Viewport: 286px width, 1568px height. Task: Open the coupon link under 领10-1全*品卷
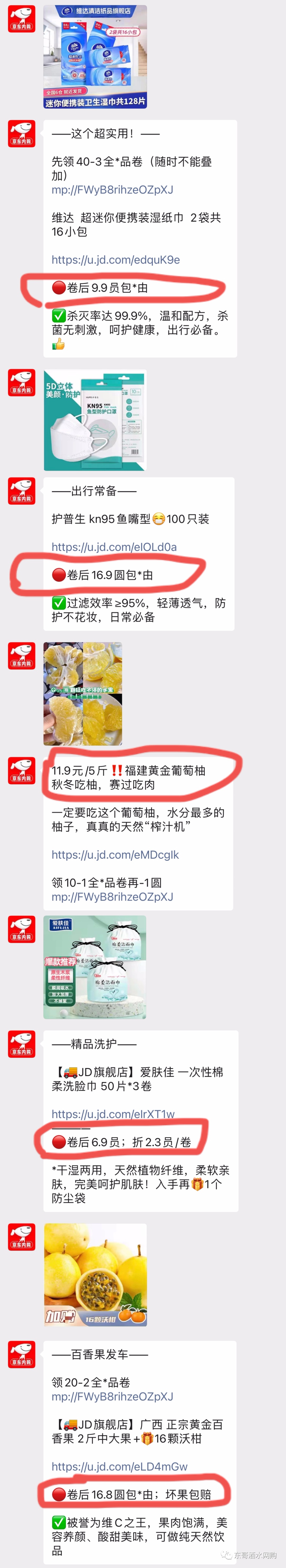click(112, 897)
